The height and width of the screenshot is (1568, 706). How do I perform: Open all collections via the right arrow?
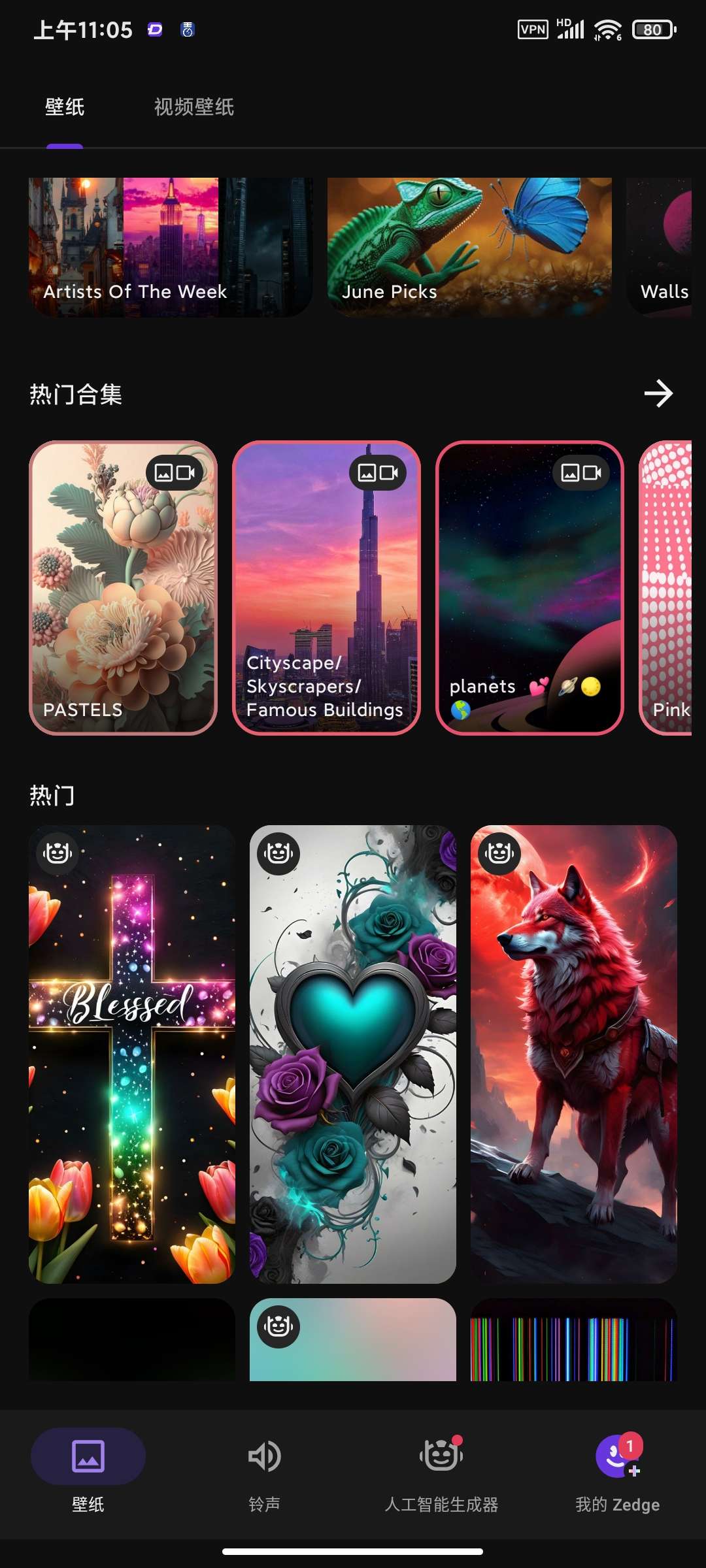pyautogui.click(x=660, y=394)
